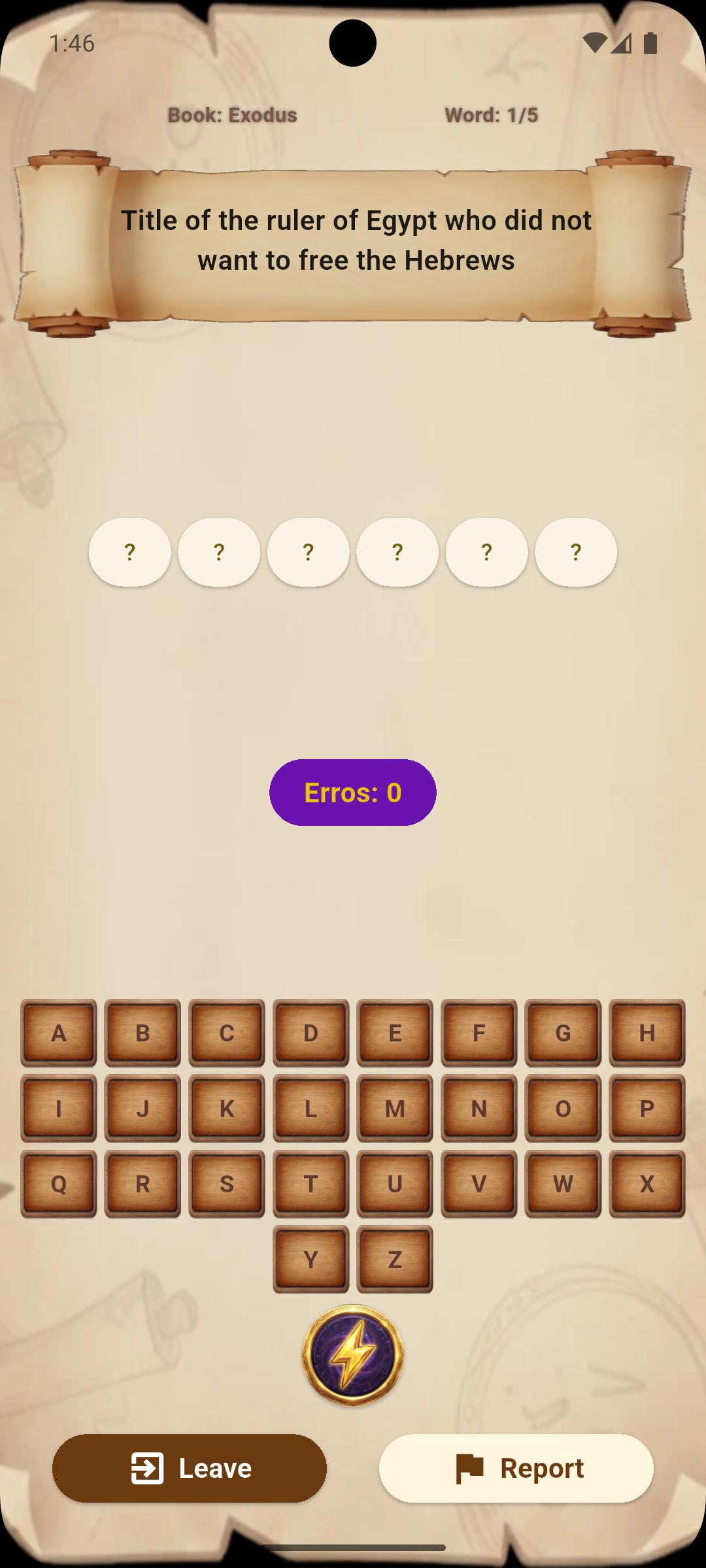706x1568 pixels.
Task: Pick the letter O tile
Action: (563, 1108)
